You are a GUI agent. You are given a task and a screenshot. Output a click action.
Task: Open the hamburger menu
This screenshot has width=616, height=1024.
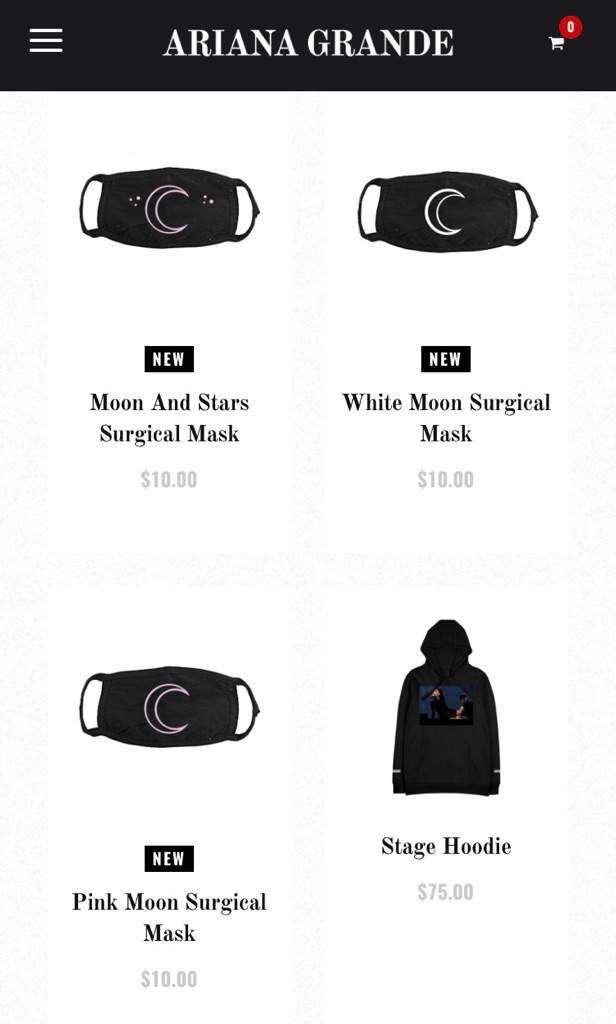coord(46,40)
